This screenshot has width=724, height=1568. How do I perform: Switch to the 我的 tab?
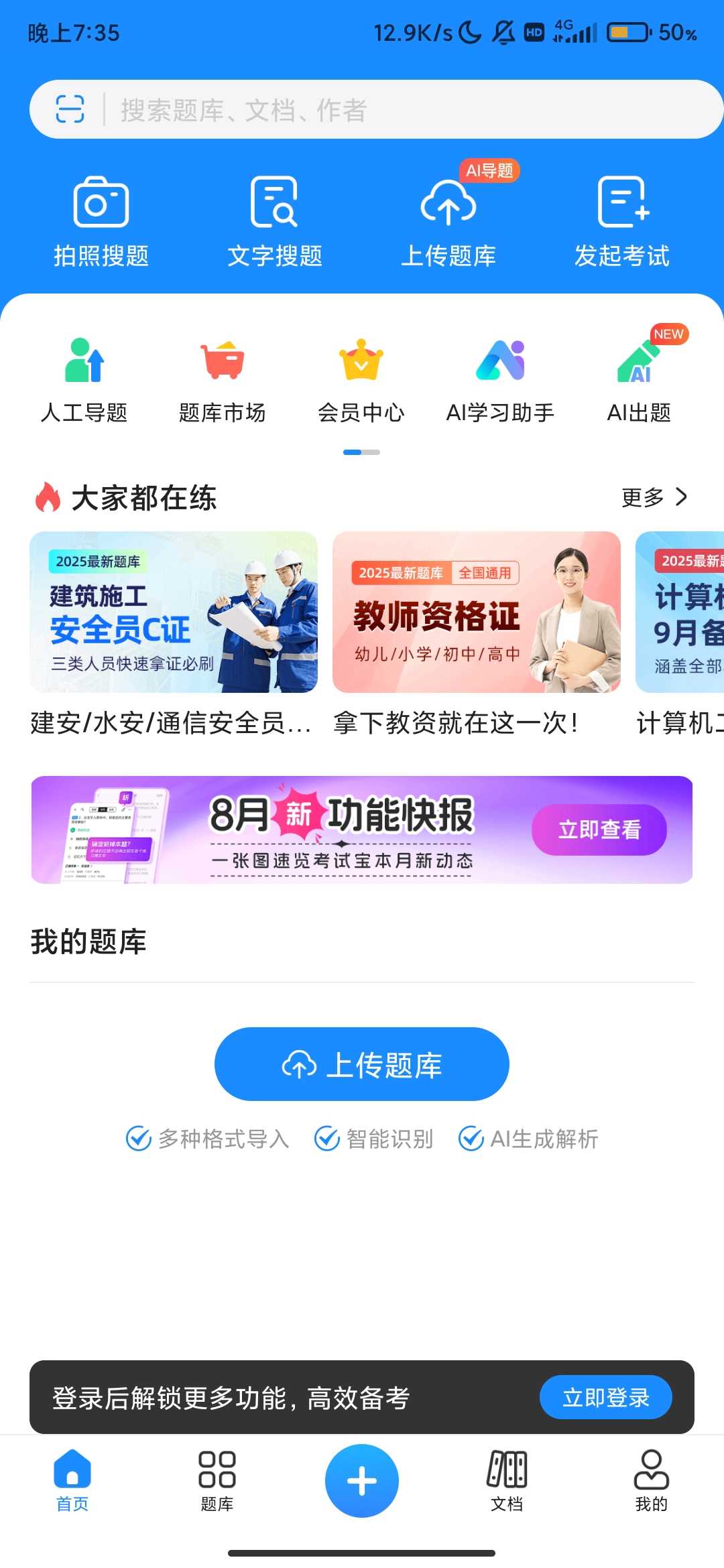click(x=651, y=1481)
